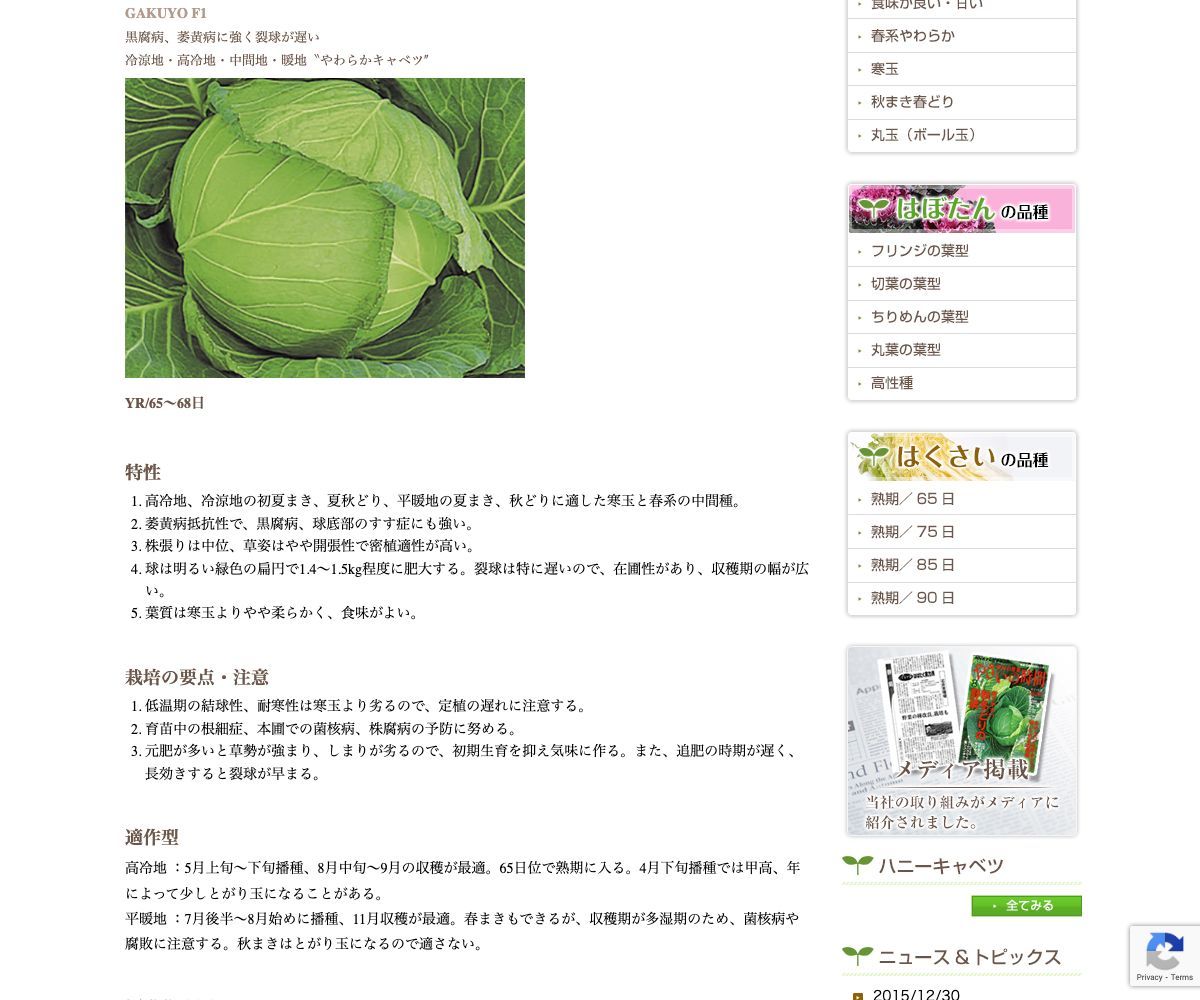Image resolution: width=1200 pixels, height=1000 pixels.
Task: Open ちりめんの葉型 variety list
Action: coord(919,317)
